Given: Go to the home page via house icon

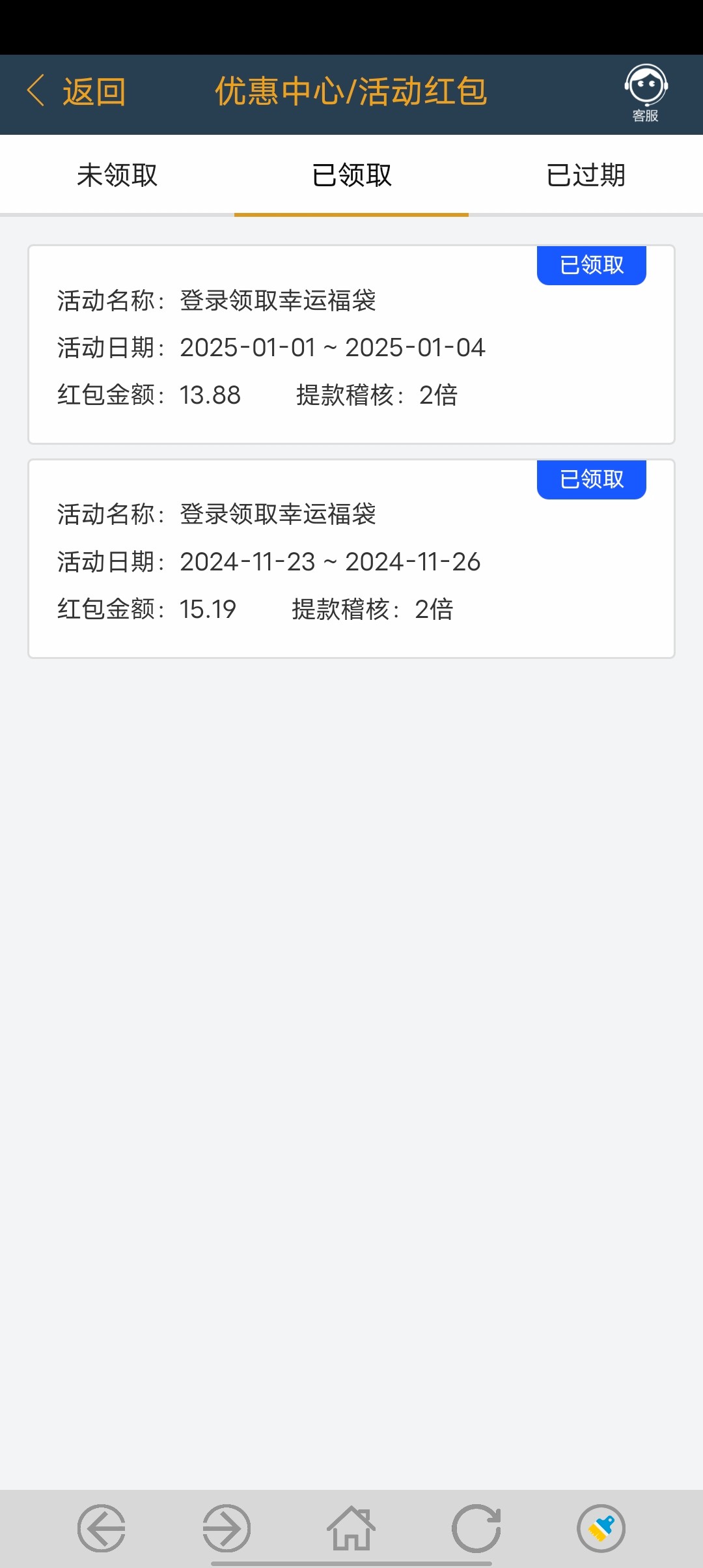Looking at the screenshot, I should pyautogui.click(x=351, y=1528).
